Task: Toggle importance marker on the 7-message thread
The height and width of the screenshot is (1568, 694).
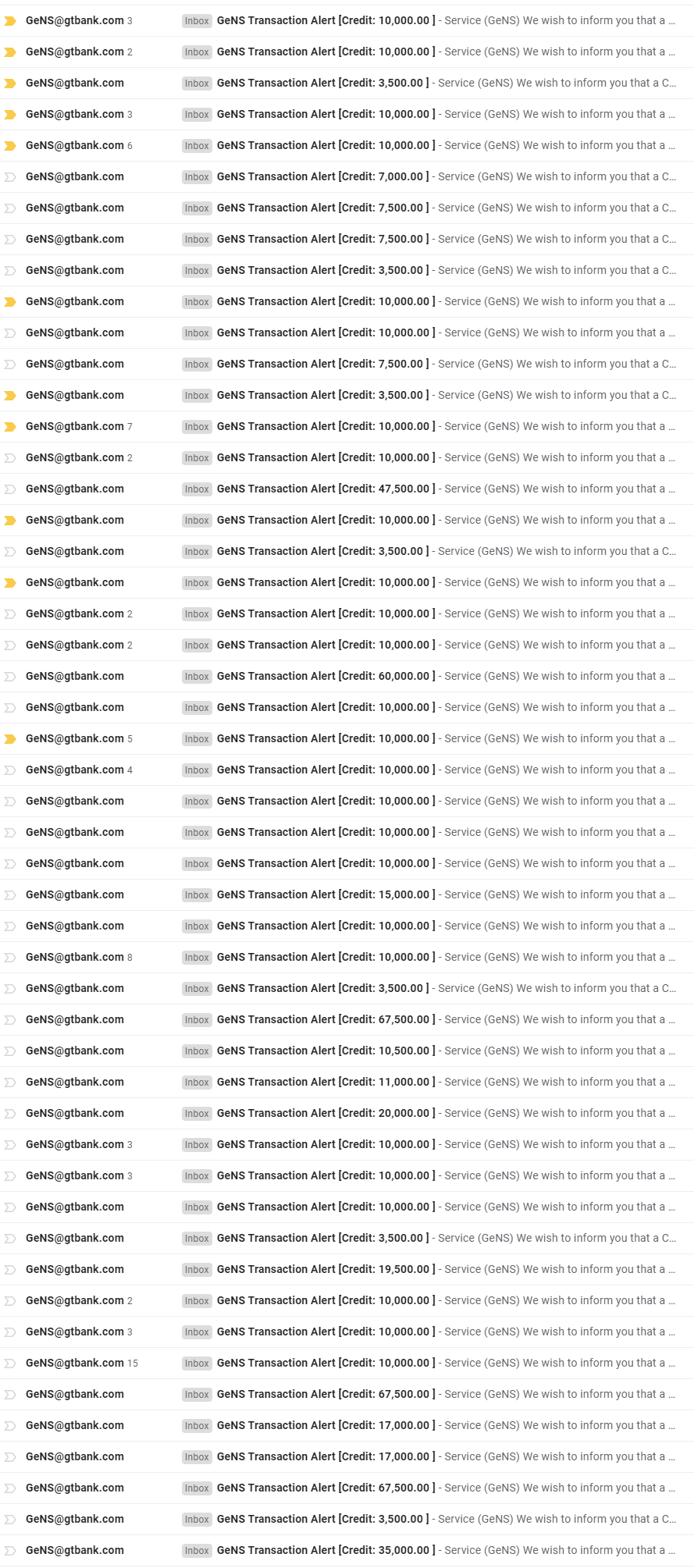Action: click(x=10, y=427)
